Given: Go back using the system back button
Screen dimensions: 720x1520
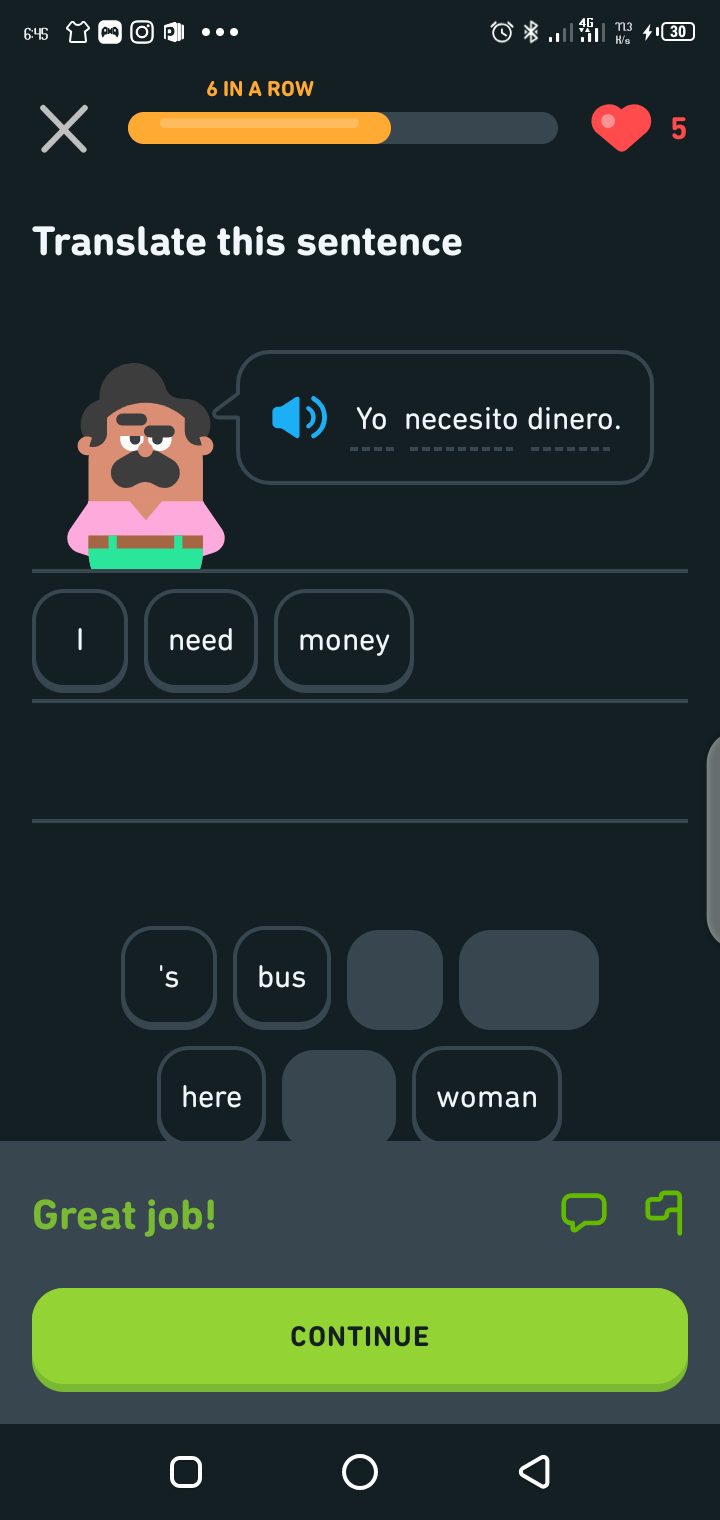Looking at the screenshot, I should (x=534, y=1471).
